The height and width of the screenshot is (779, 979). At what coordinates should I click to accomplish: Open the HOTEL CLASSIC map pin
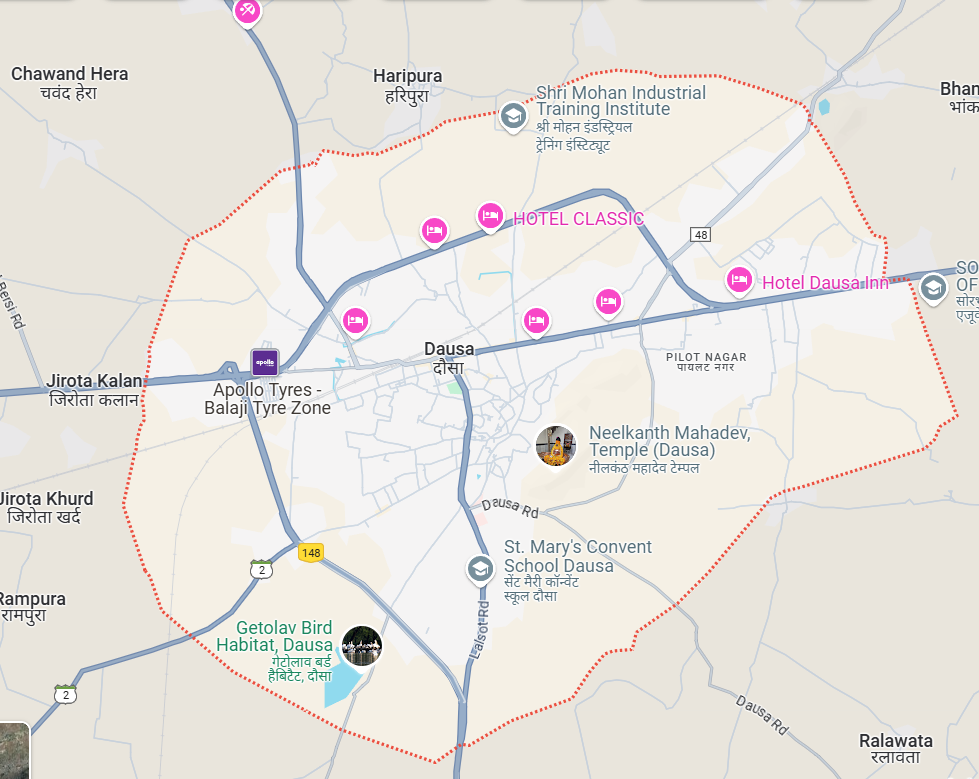489,216
